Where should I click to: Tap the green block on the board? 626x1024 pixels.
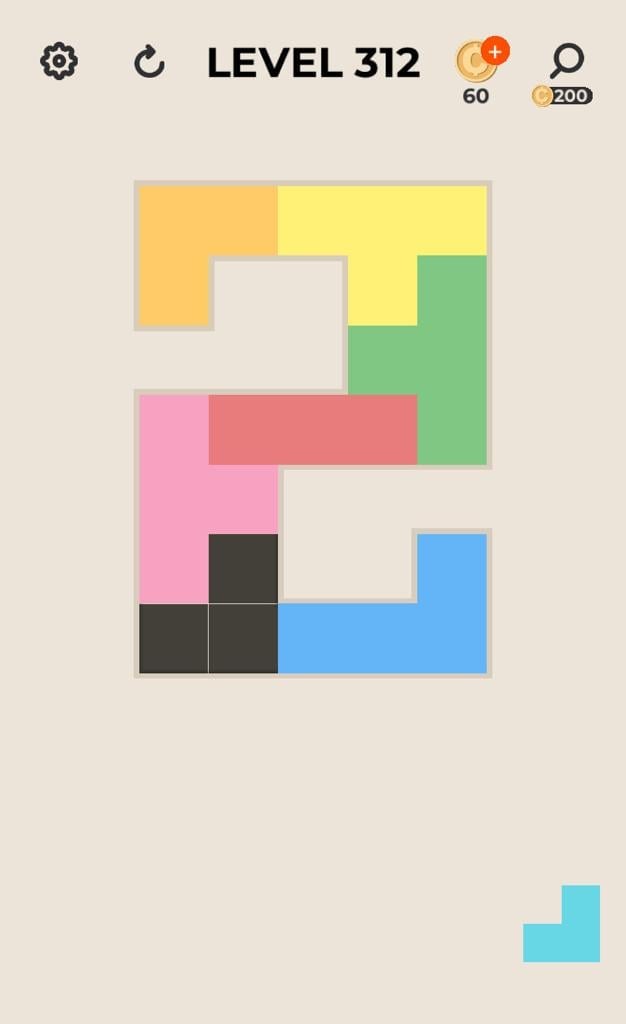(450, 362)
